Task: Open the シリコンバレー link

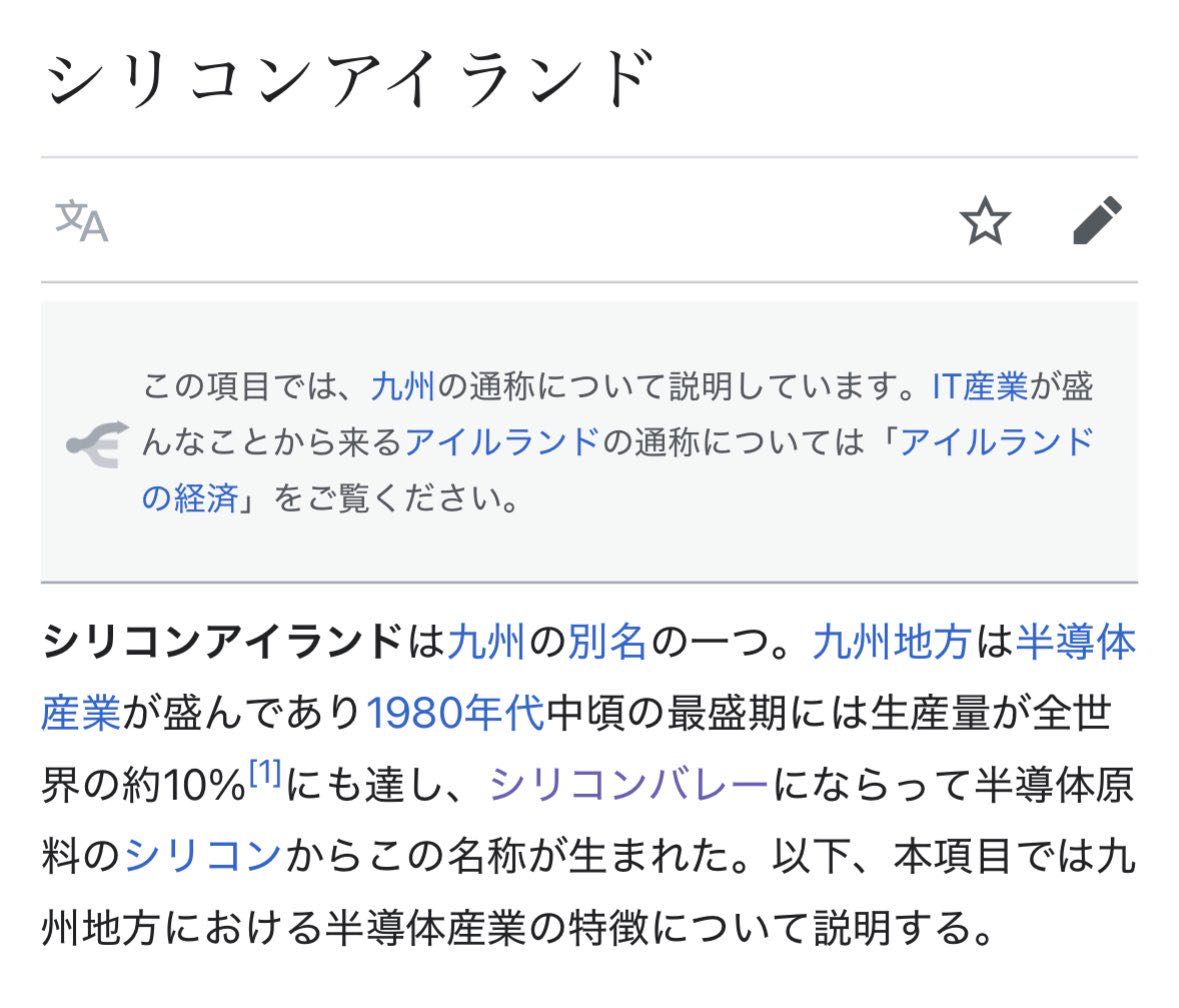Action: pyautogui.click(x=629, y=786)
